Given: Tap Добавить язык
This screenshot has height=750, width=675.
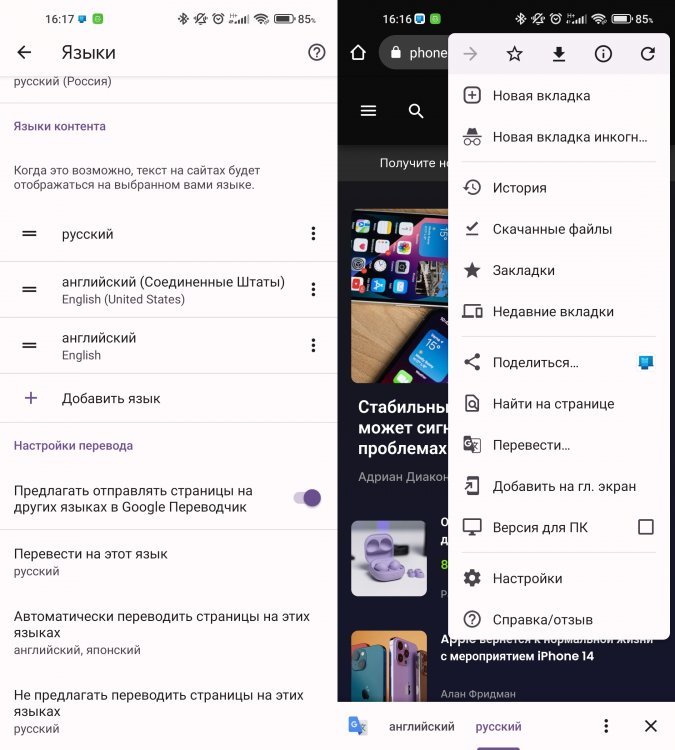Looking at the screenshot, I should click(111, 398).
